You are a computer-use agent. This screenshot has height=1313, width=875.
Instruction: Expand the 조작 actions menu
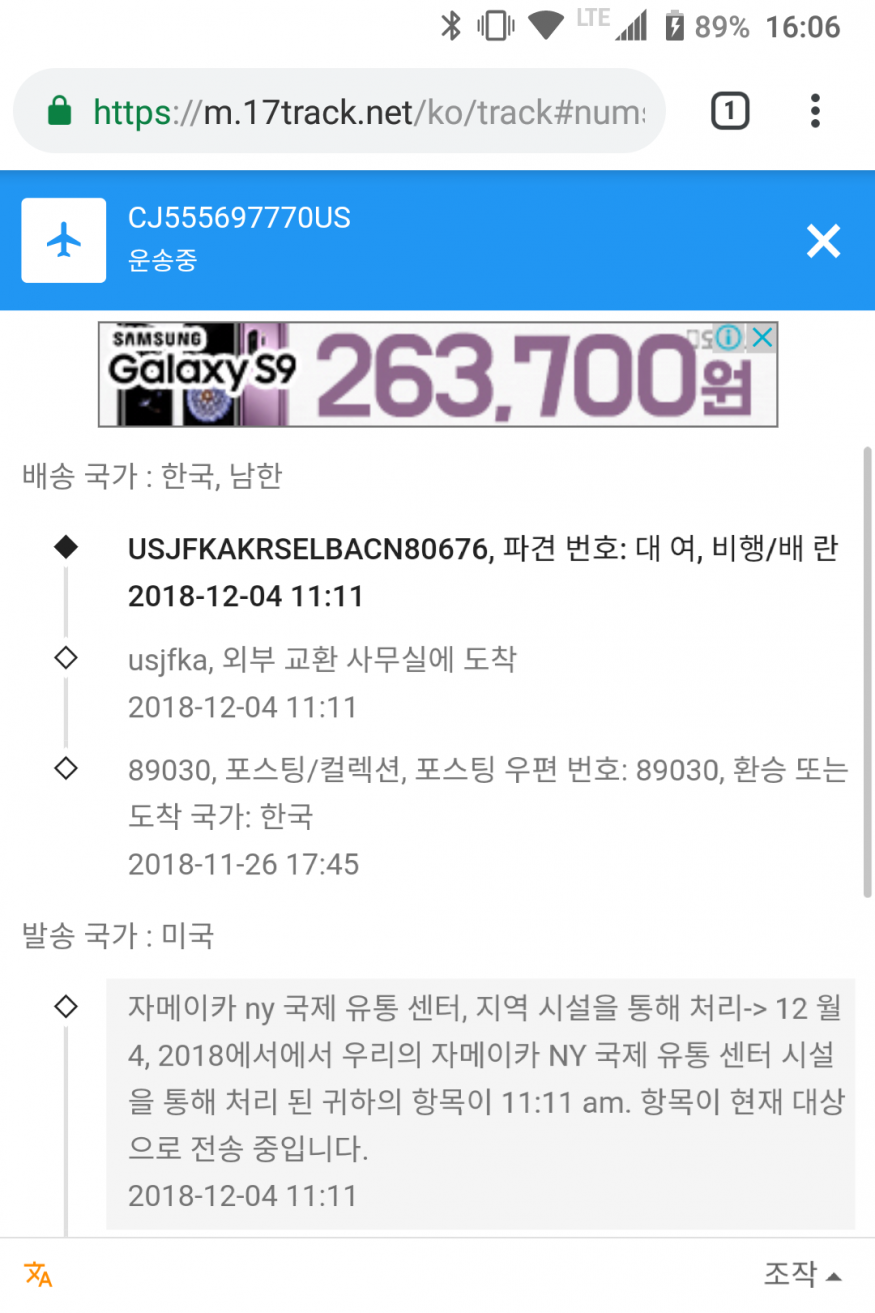(x=802, y=1274)
